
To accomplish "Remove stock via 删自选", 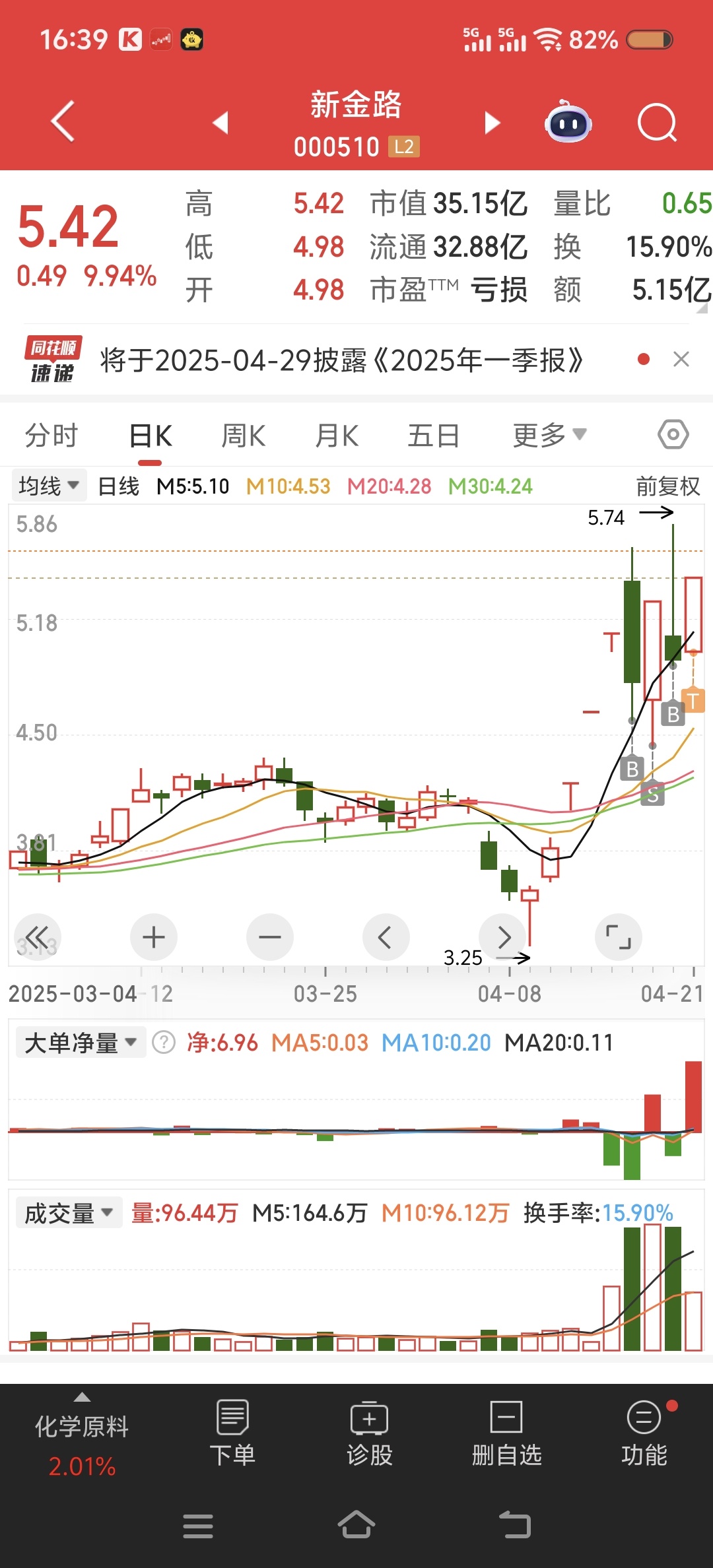I will tap(506, 1432).
